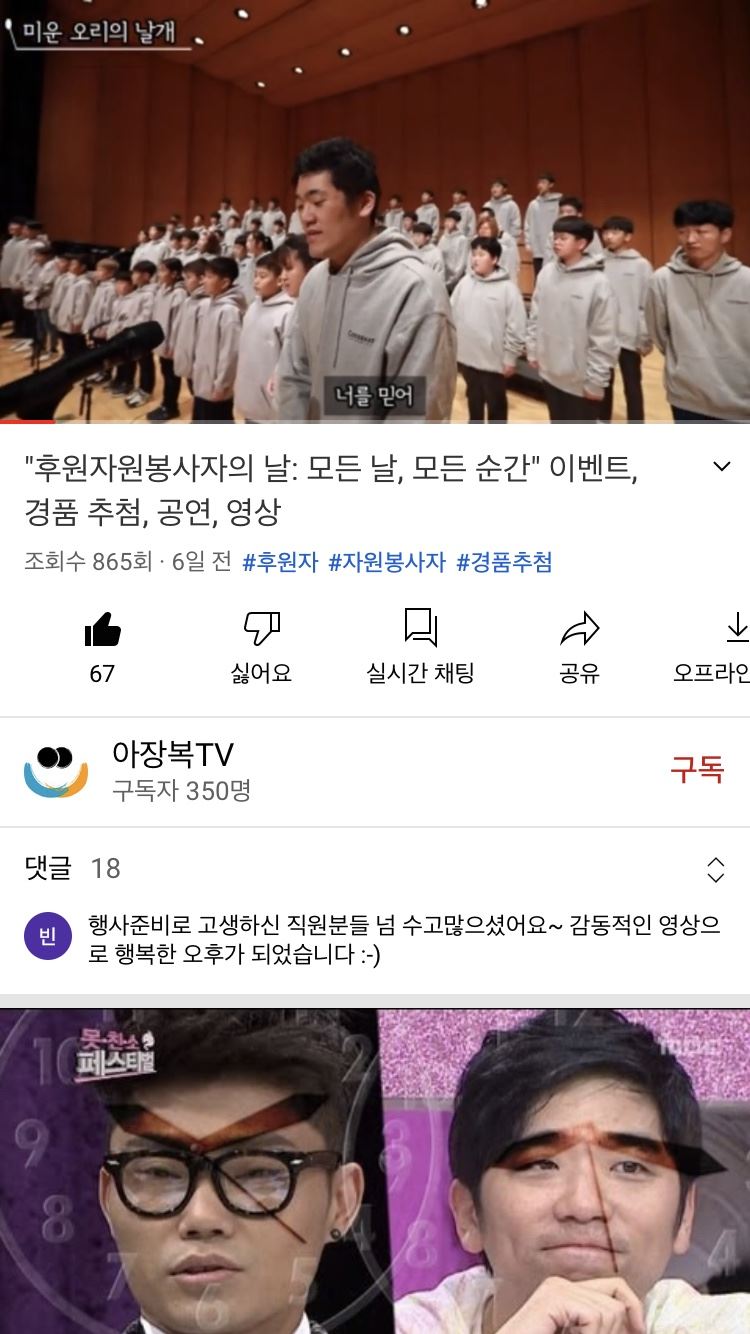Share the video via 공유
Screen dimensions: 750x1334
tap(579, 646)
